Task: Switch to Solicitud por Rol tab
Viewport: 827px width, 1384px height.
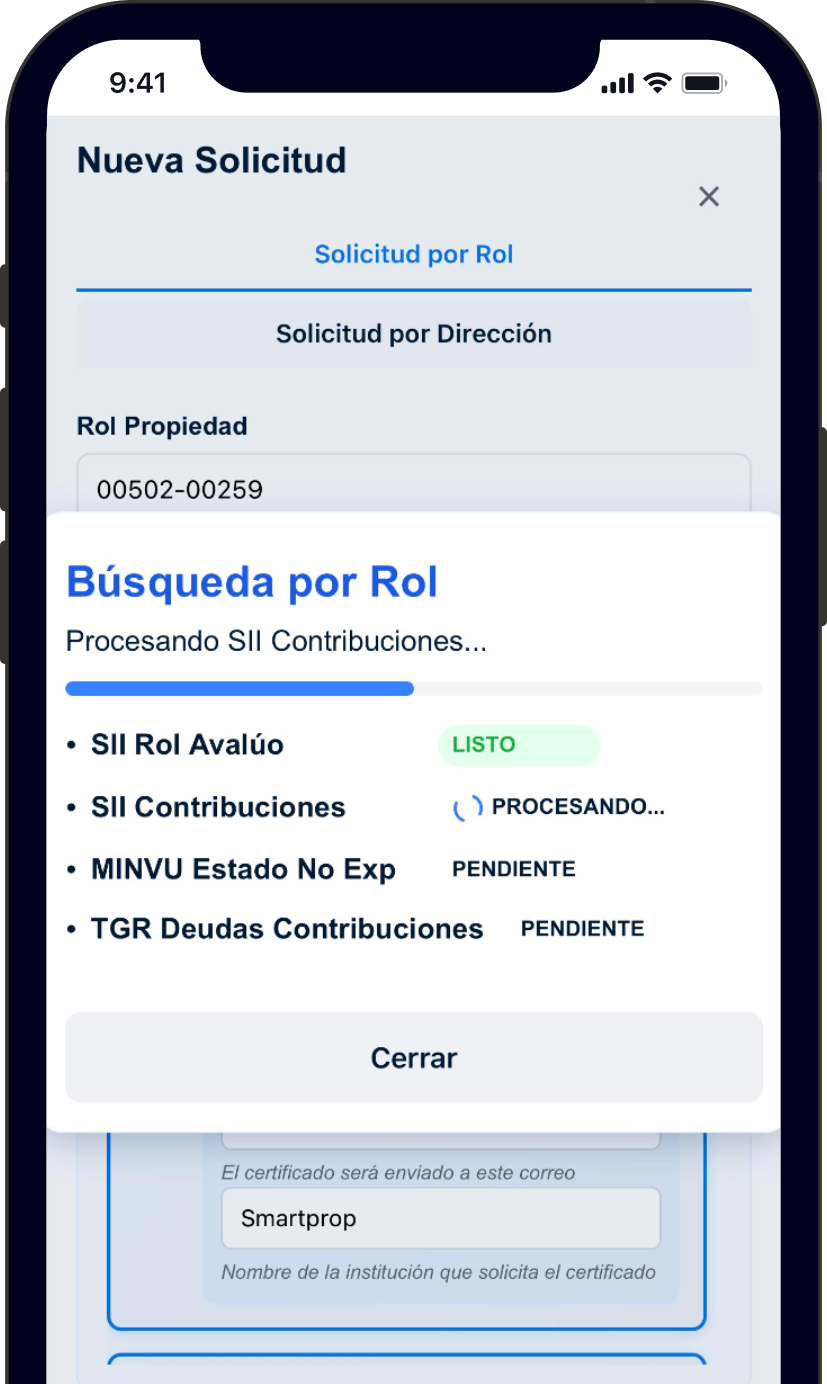Action: 413,255
